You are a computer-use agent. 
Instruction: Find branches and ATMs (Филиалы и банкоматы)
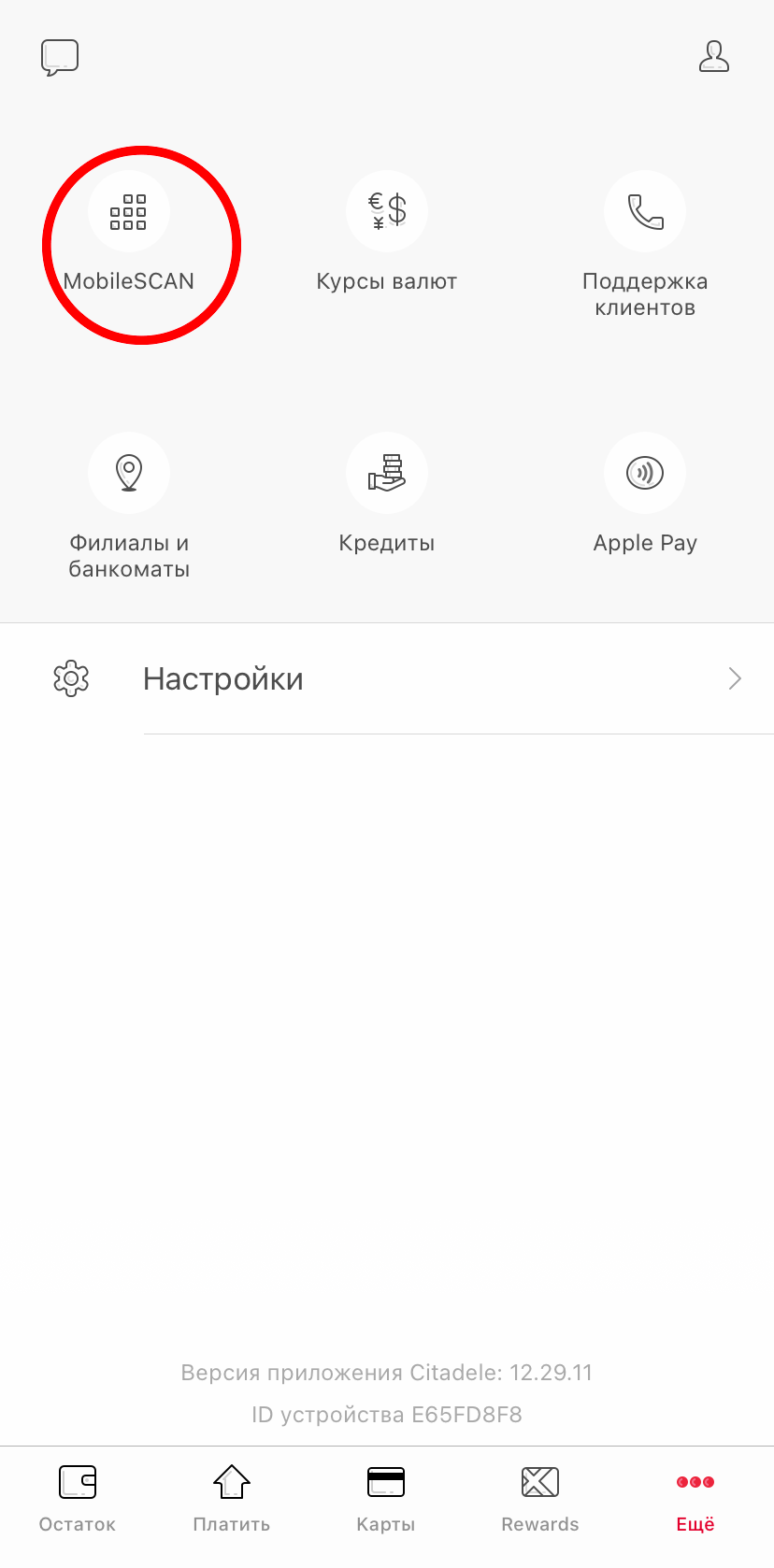[x=129, y=475]
